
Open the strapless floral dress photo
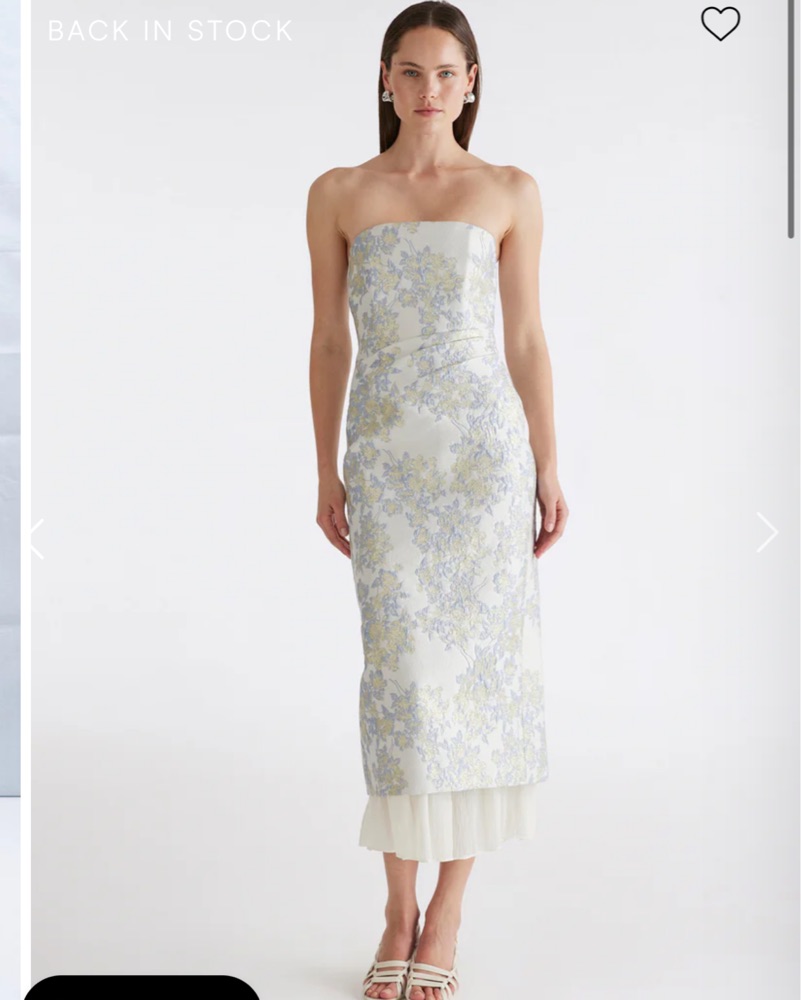coord(440,500)
